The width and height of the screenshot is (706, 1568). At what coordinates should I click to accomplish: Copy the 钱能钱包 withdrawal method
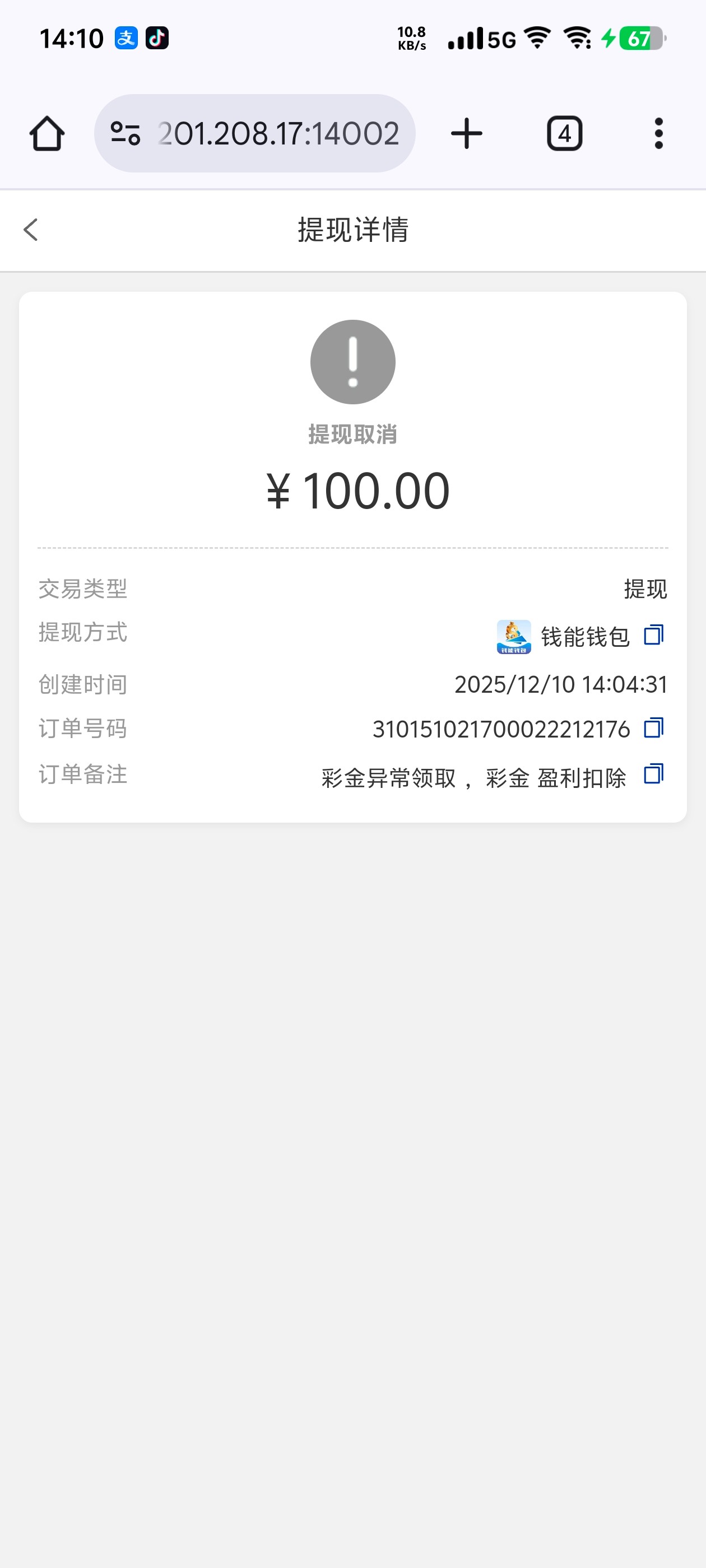pos(654,635)
